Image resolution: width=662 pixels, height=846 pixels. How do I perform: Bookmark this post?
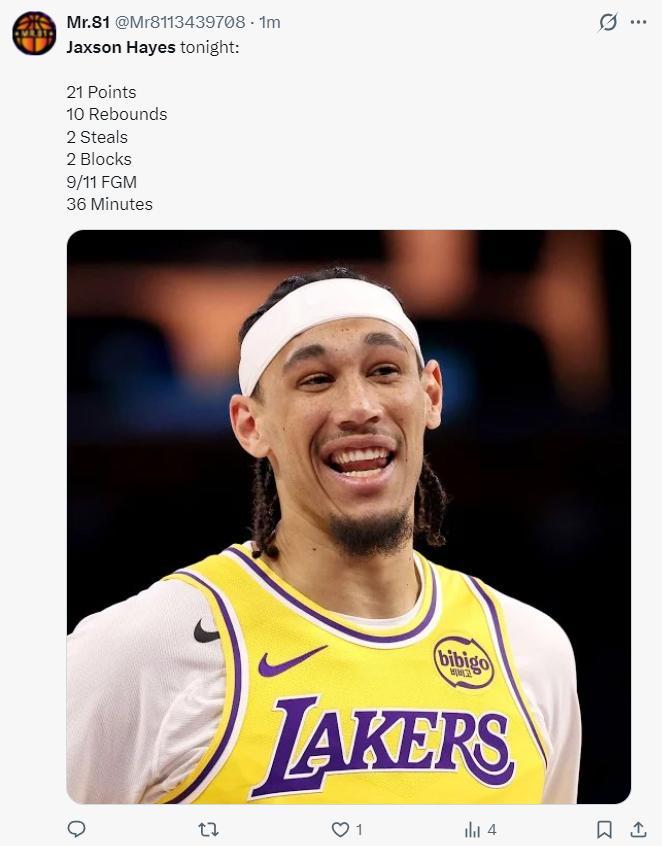[604, 829]
